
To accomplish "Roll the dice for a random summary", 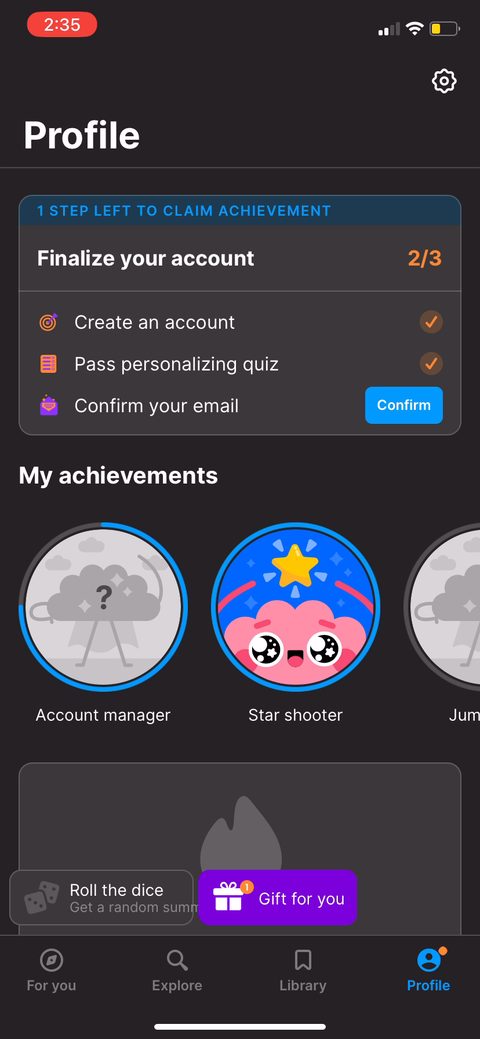I will coord(101,898).
